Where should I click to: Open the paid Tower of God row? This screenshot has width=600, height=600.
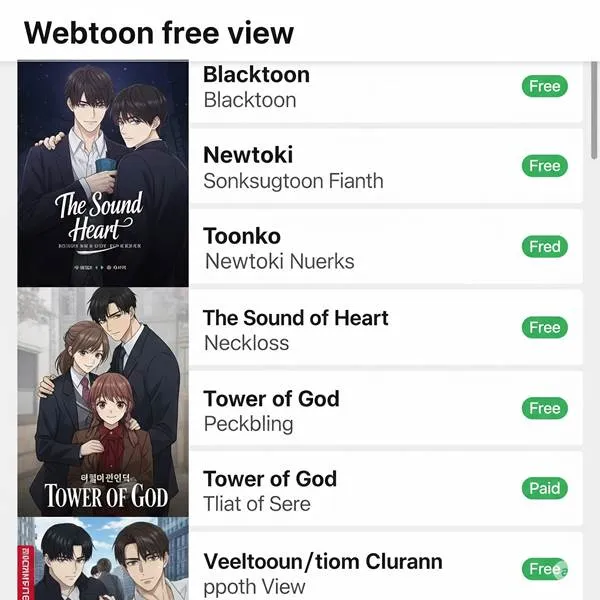(350, 491)
